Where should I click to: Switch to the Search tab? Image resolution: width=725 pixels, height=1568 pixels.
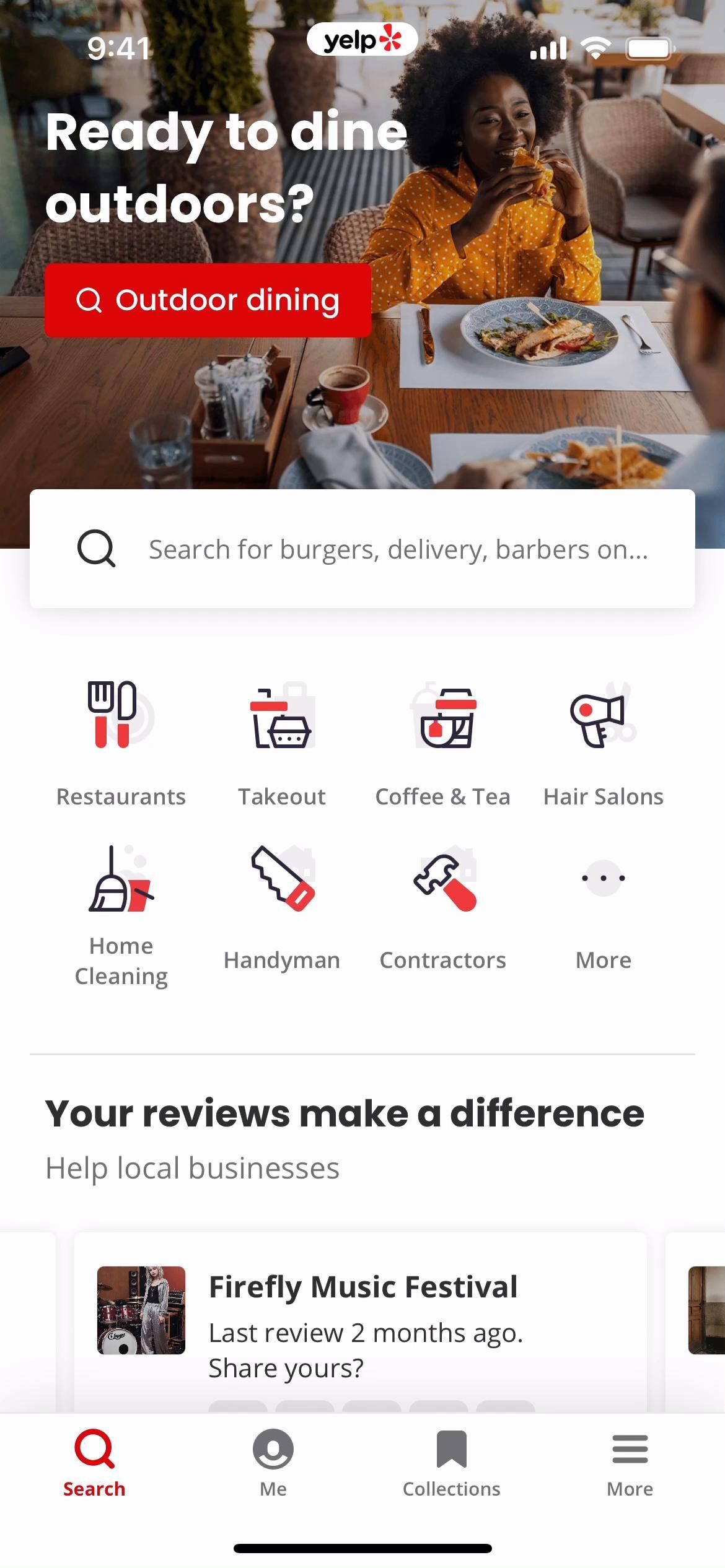point(94,1463)
